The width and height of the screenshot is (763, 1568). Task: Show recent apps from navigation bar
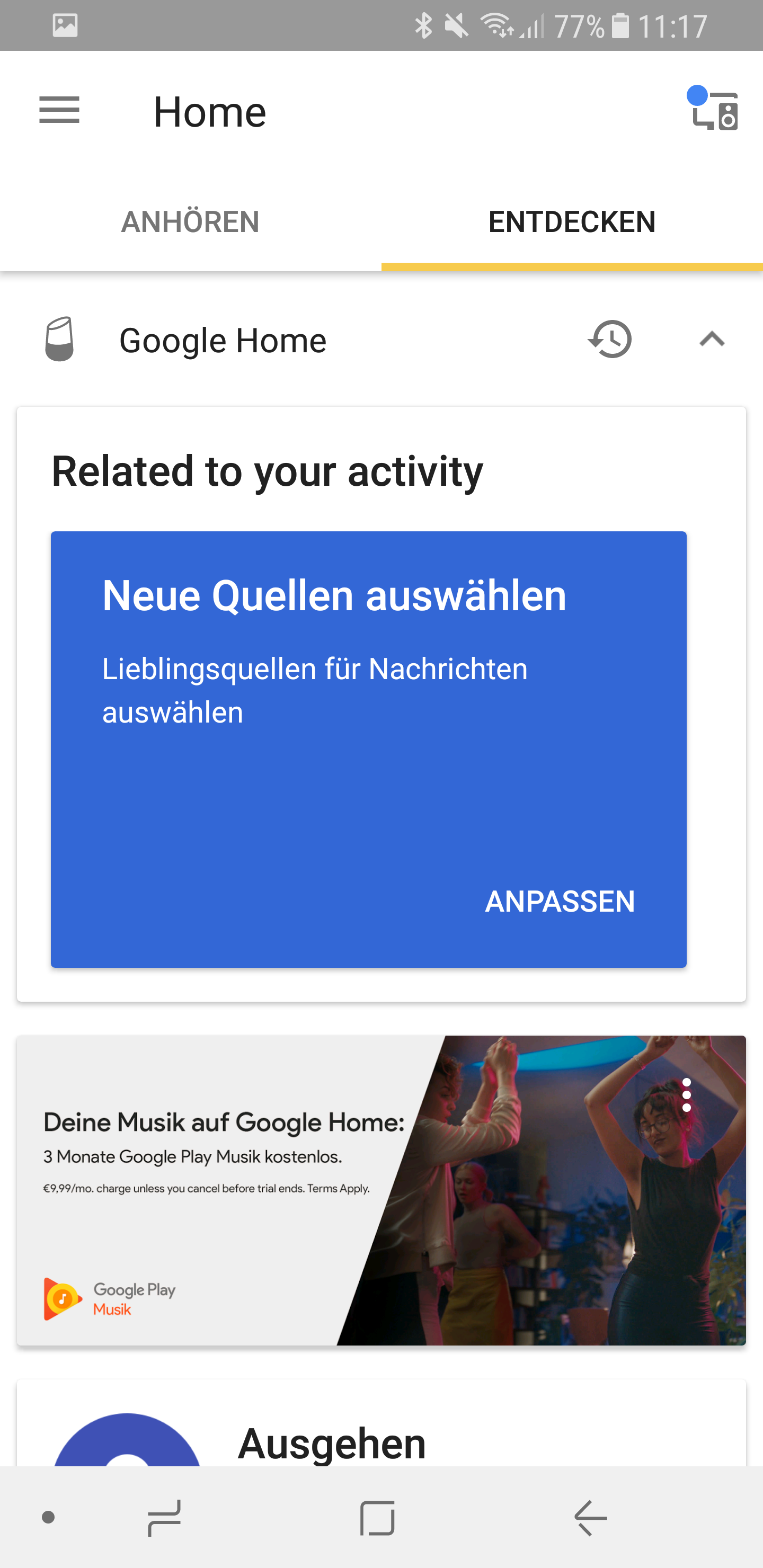[x=164, y=1518]
